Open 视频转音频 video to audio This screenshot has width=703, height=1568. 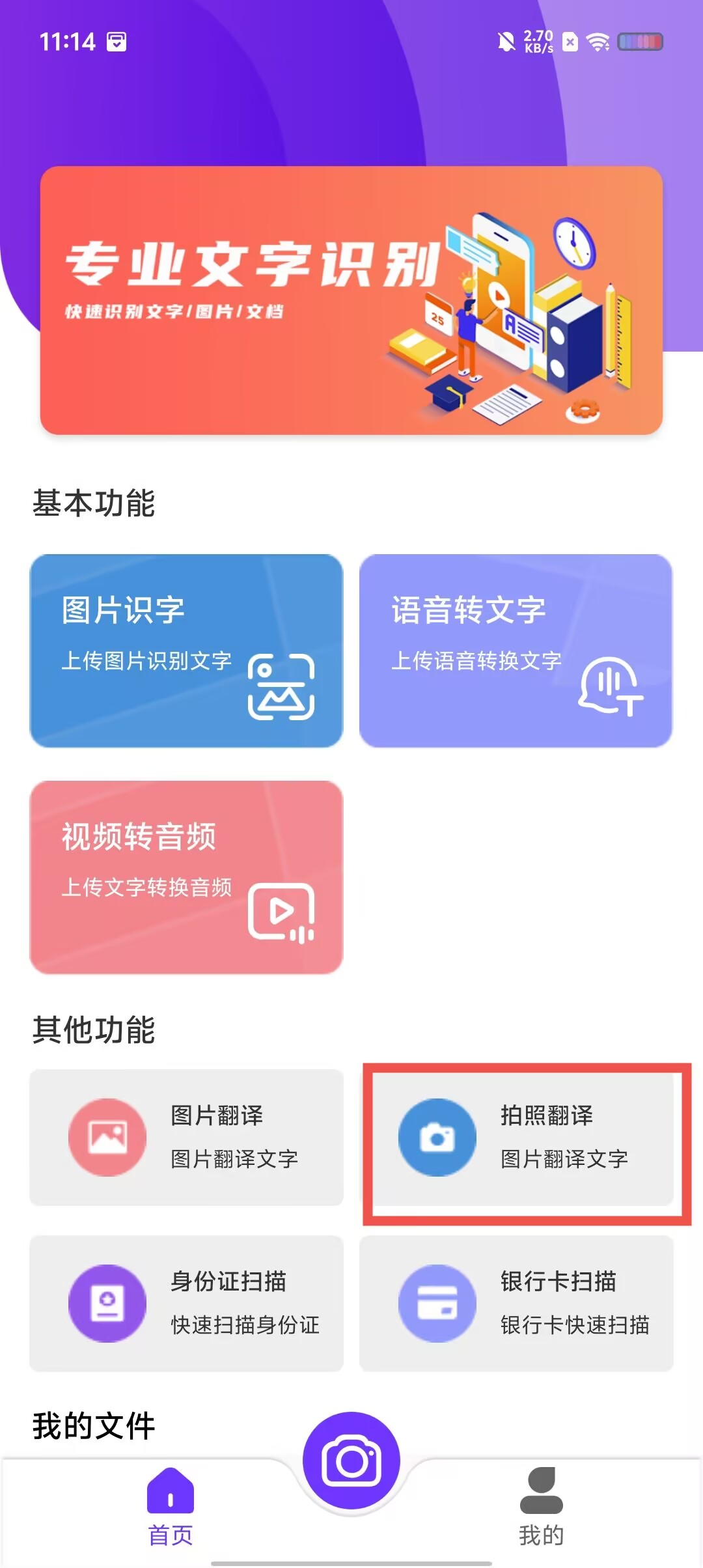pyautogui.click(x=186, y=876)
